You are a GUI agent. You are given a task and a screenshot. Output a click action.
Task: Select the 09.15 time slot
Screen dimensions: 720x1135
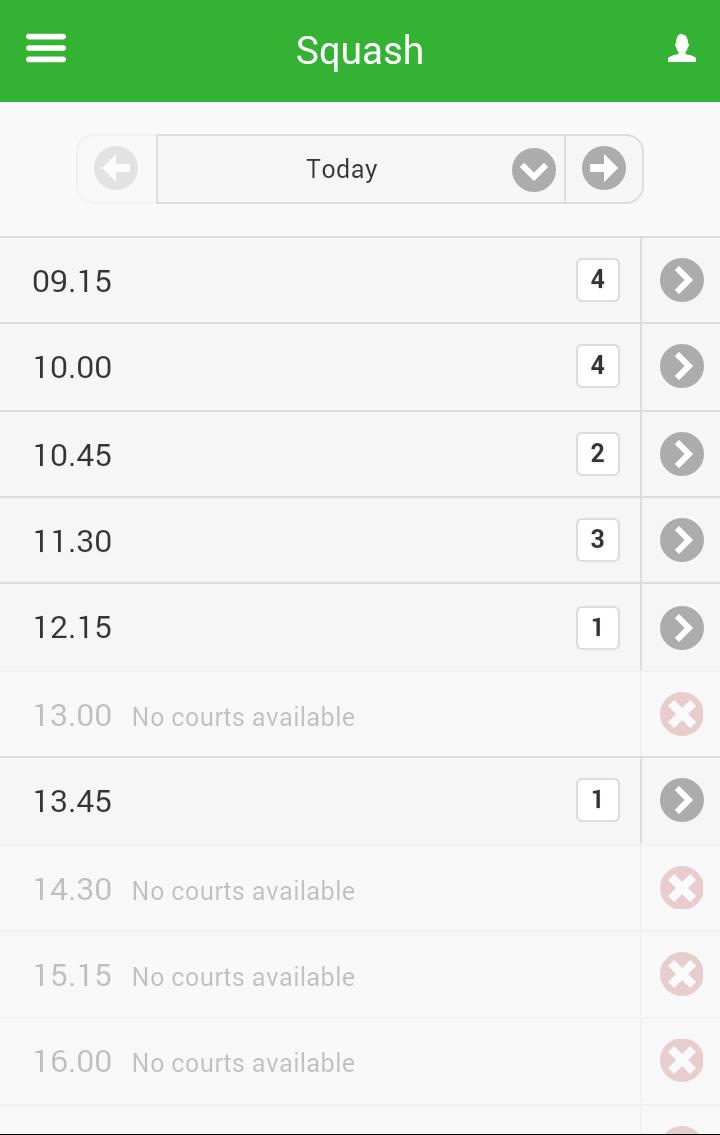[681, 281]
